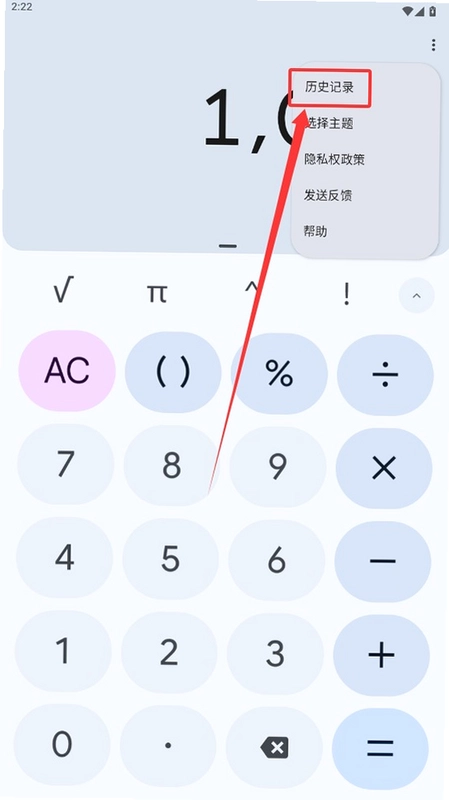449x800 pixels.
Task: Open 历史记录 from the menu
Action: pyautogui.click(x=330, y=87)
